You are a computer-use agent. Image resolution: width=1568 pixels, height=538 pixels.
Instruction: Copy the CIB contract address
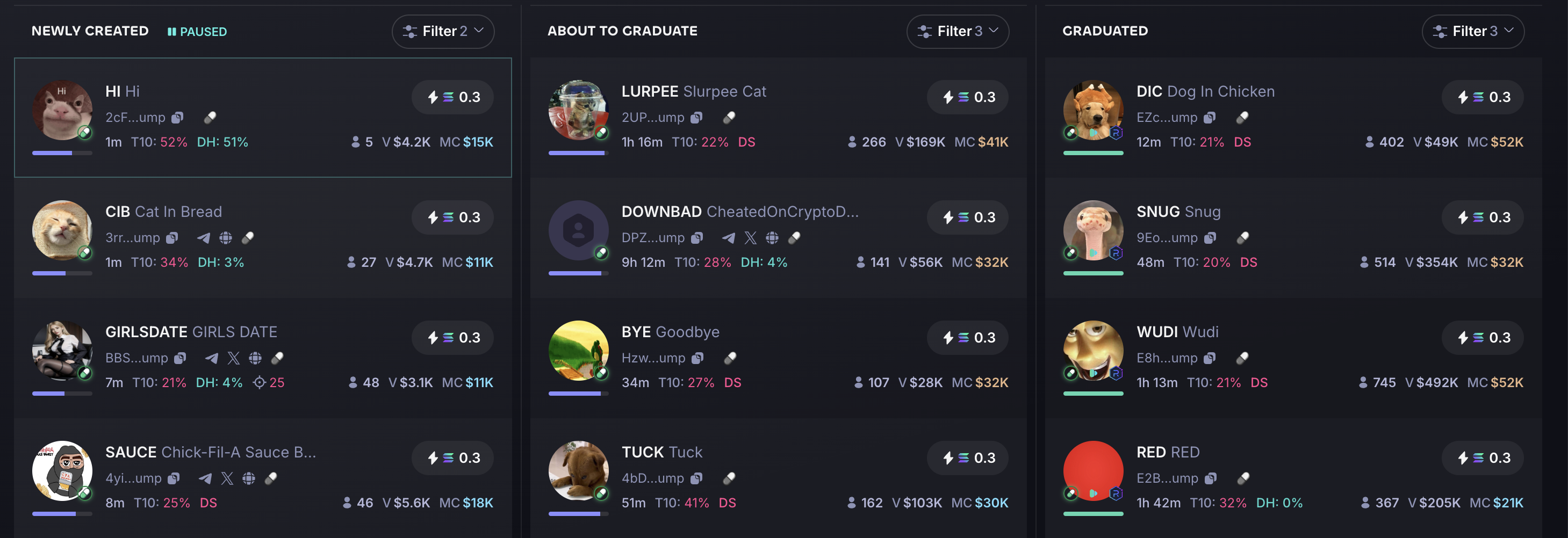pos(172,238)
